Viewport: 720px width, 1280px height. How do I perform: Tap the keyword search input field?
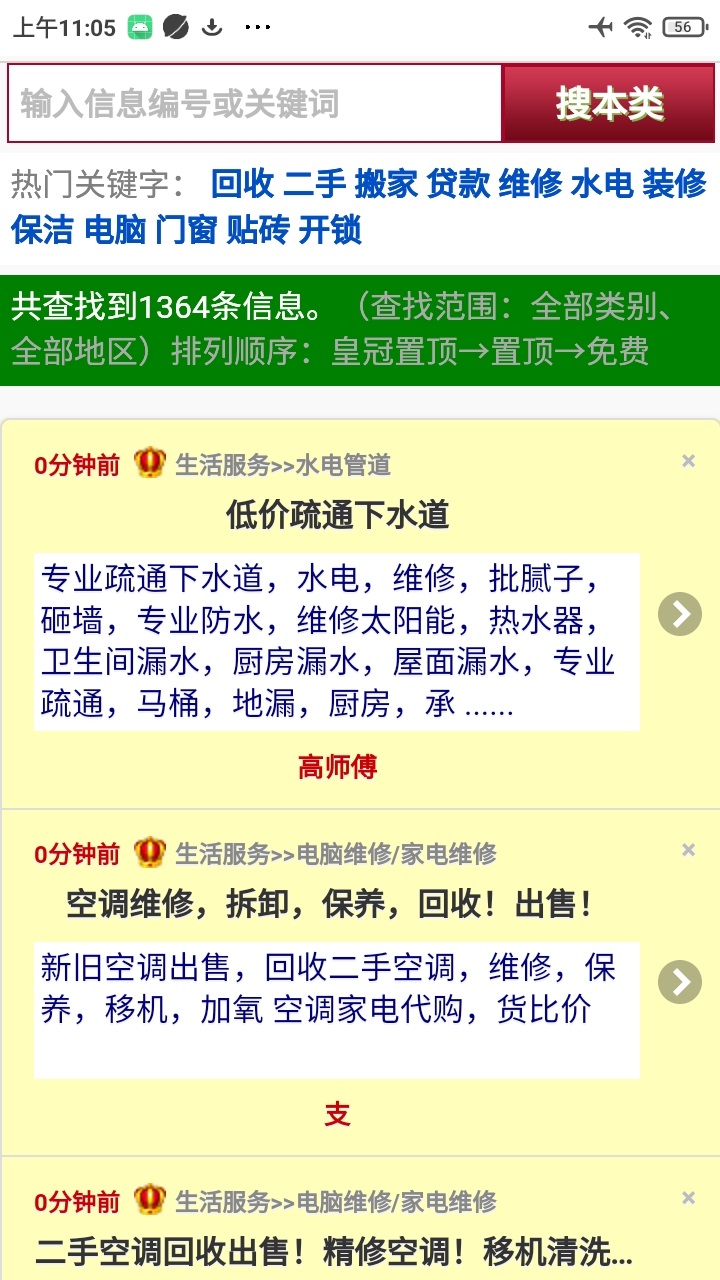tap(255, 104)
